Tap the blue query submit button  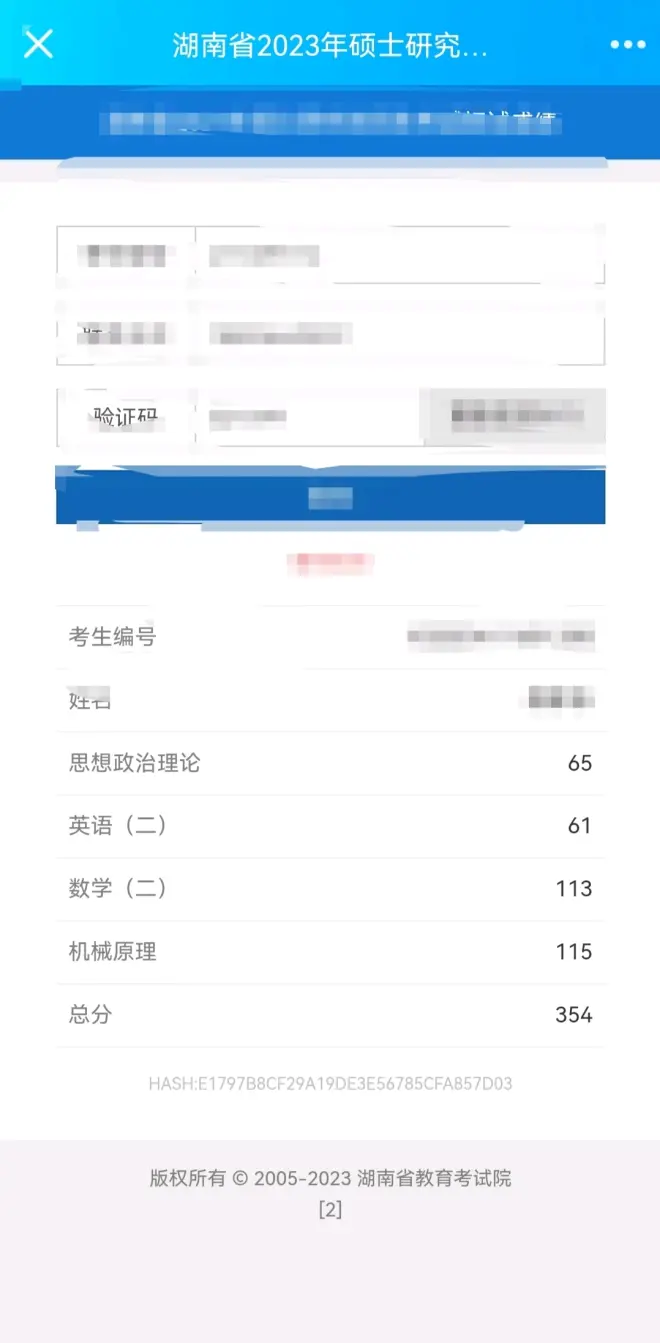pos(330,497)
